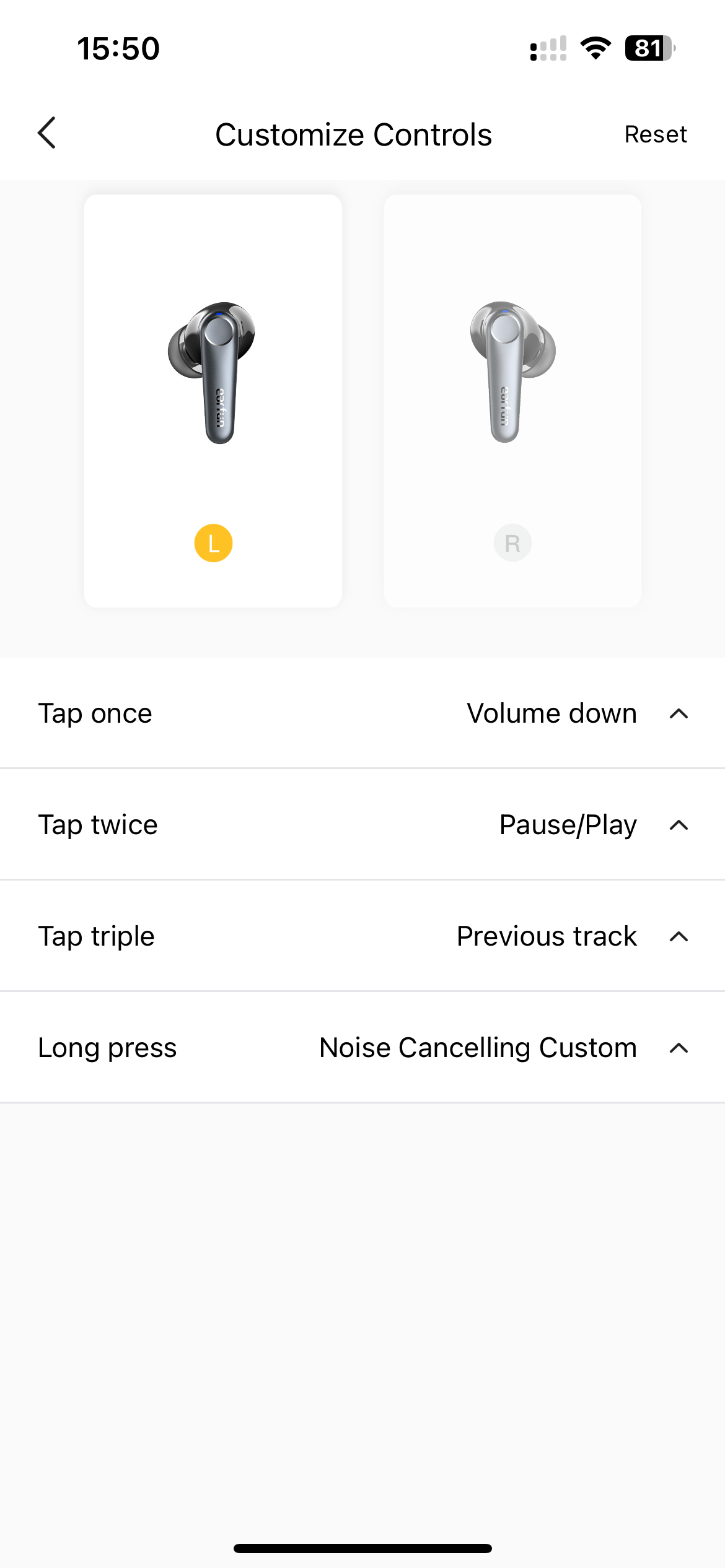Go back from Customize Controls

point(47,133)
